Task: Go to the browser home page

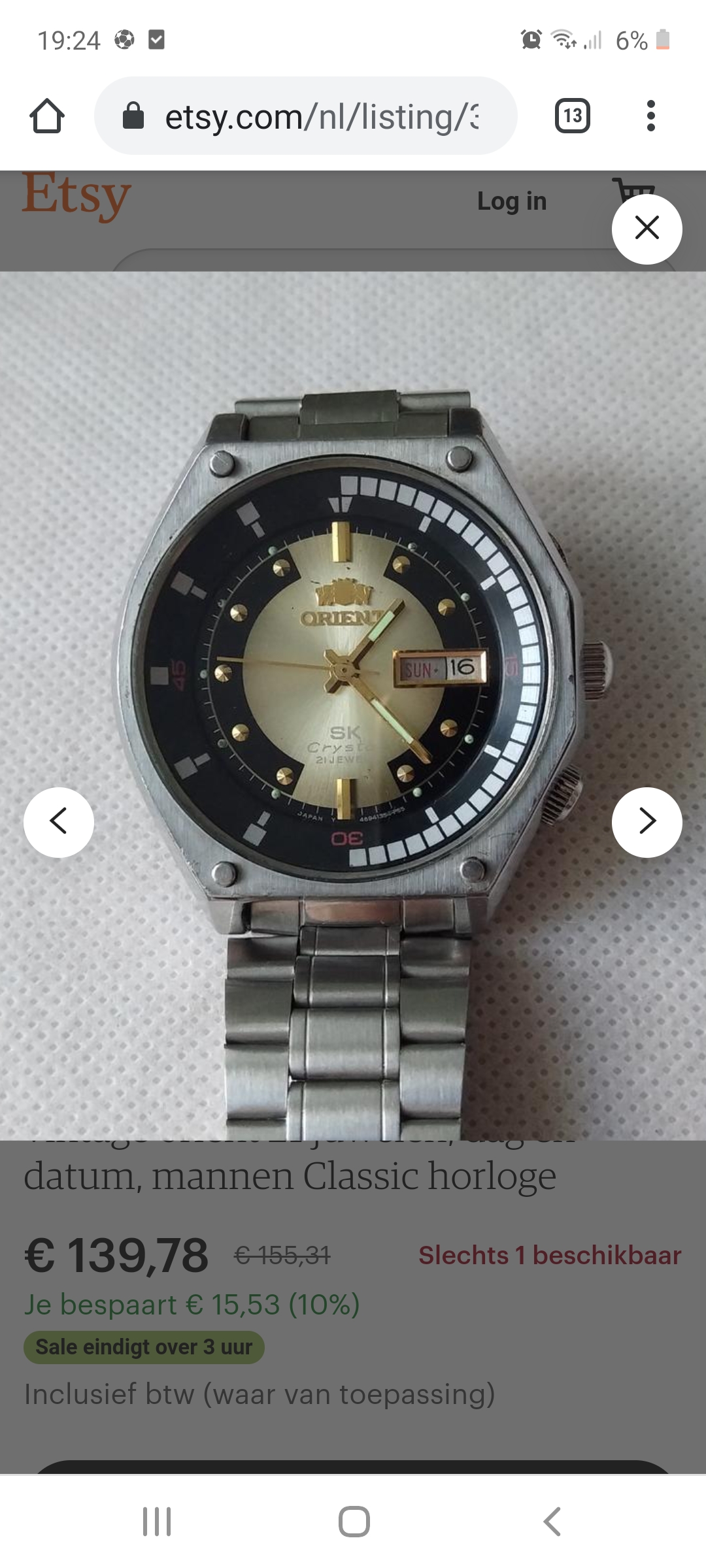Action: click(x=47, y=116)
